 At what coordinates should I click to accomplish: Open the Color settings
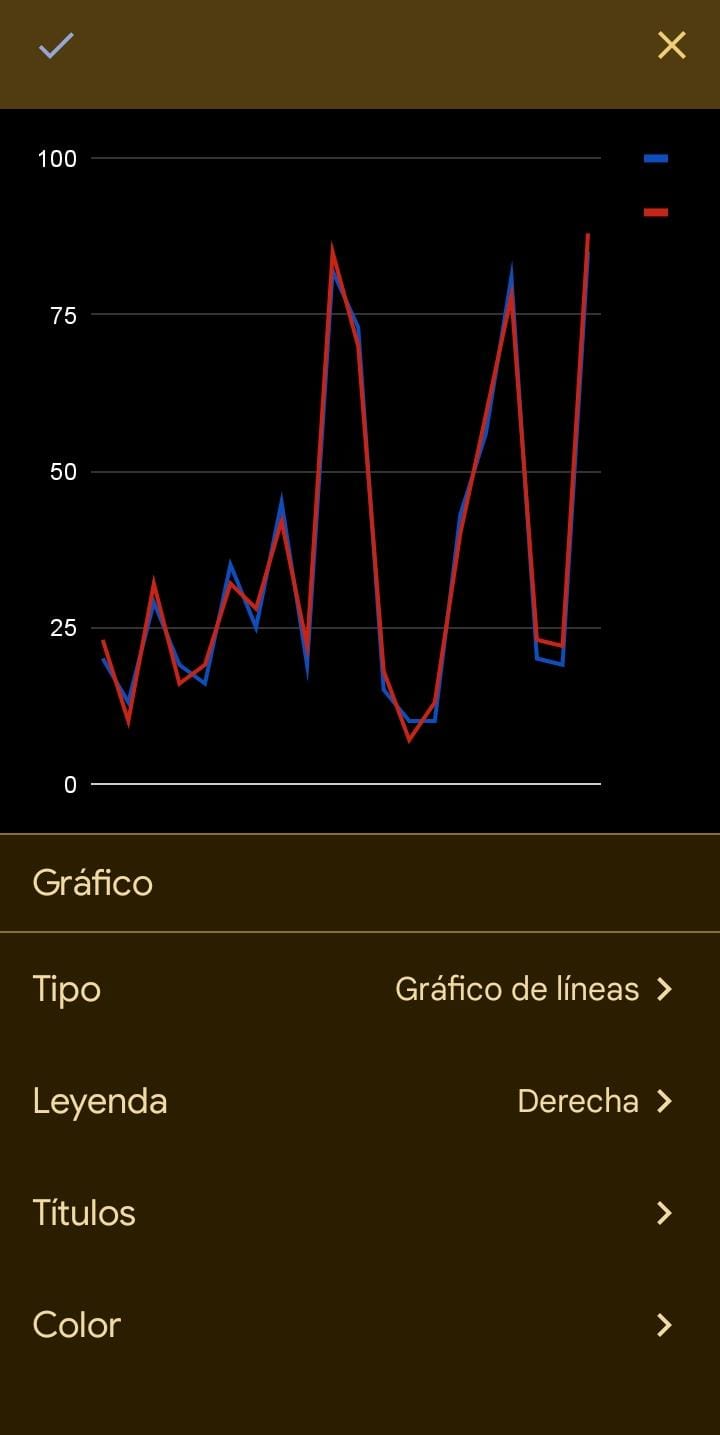(360, 1325)
